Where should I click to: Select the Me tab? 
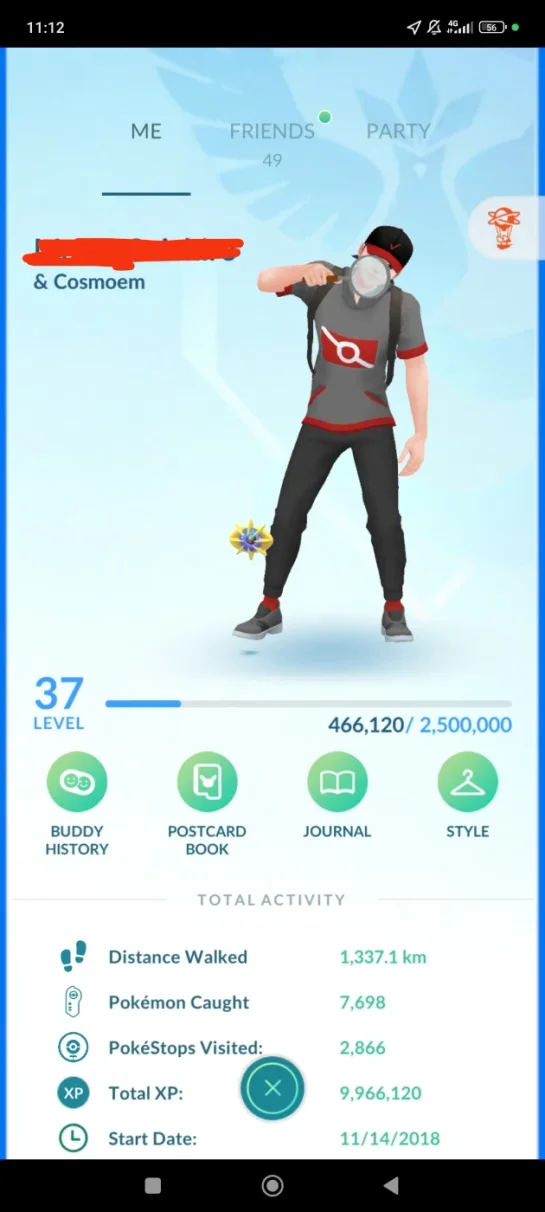[146, 131]
